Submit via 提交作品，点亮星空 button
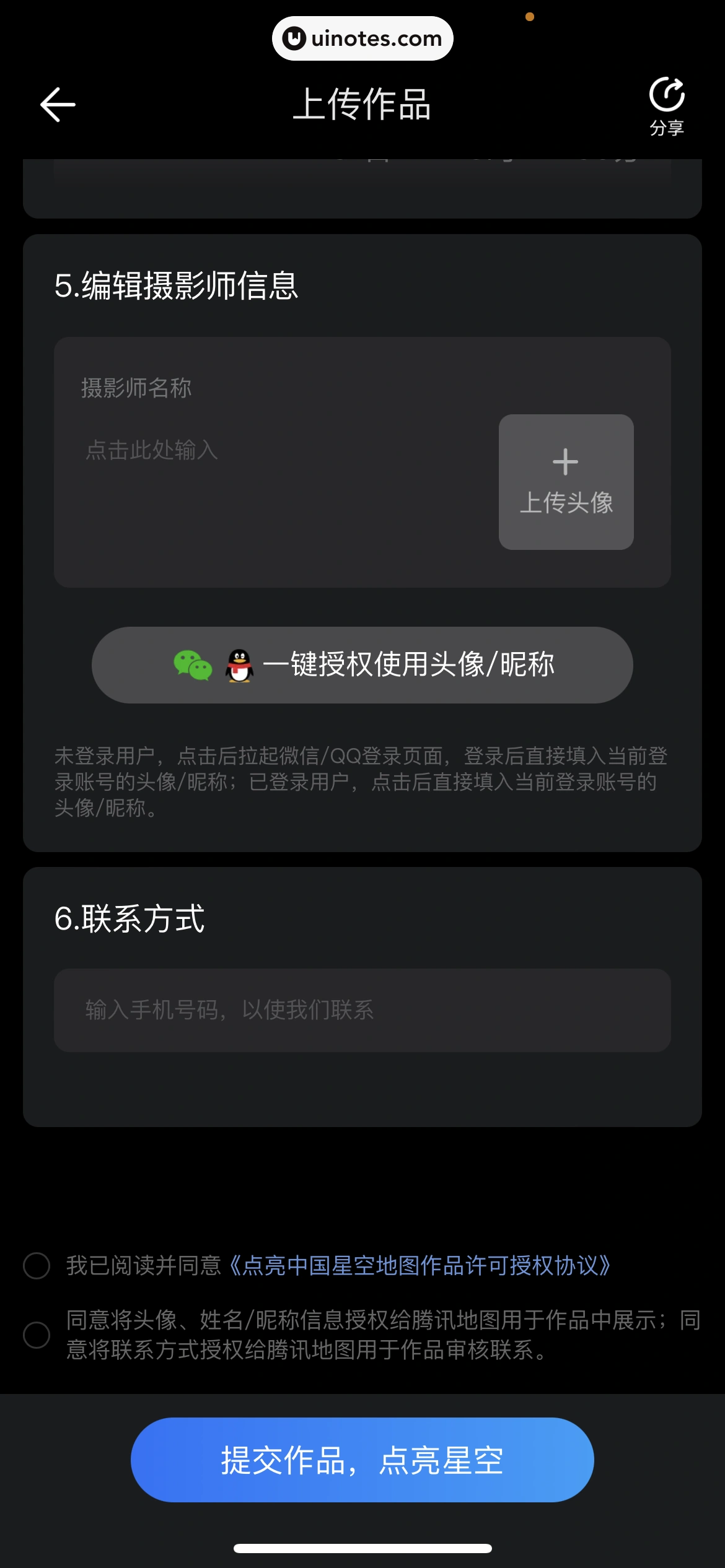The width and height of the screenshot is (725, 1568). coord(362,1460)
